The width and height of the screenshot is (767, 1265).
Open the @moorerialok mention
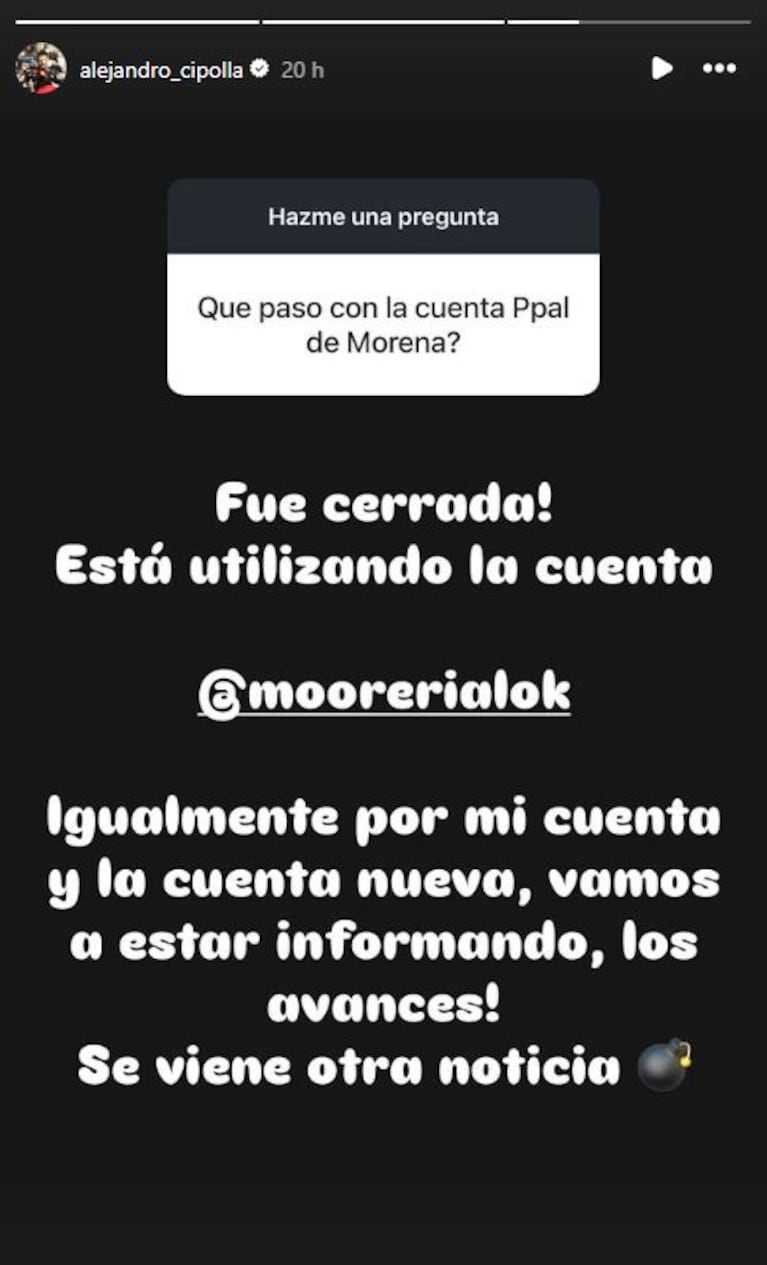pos(384,694)
